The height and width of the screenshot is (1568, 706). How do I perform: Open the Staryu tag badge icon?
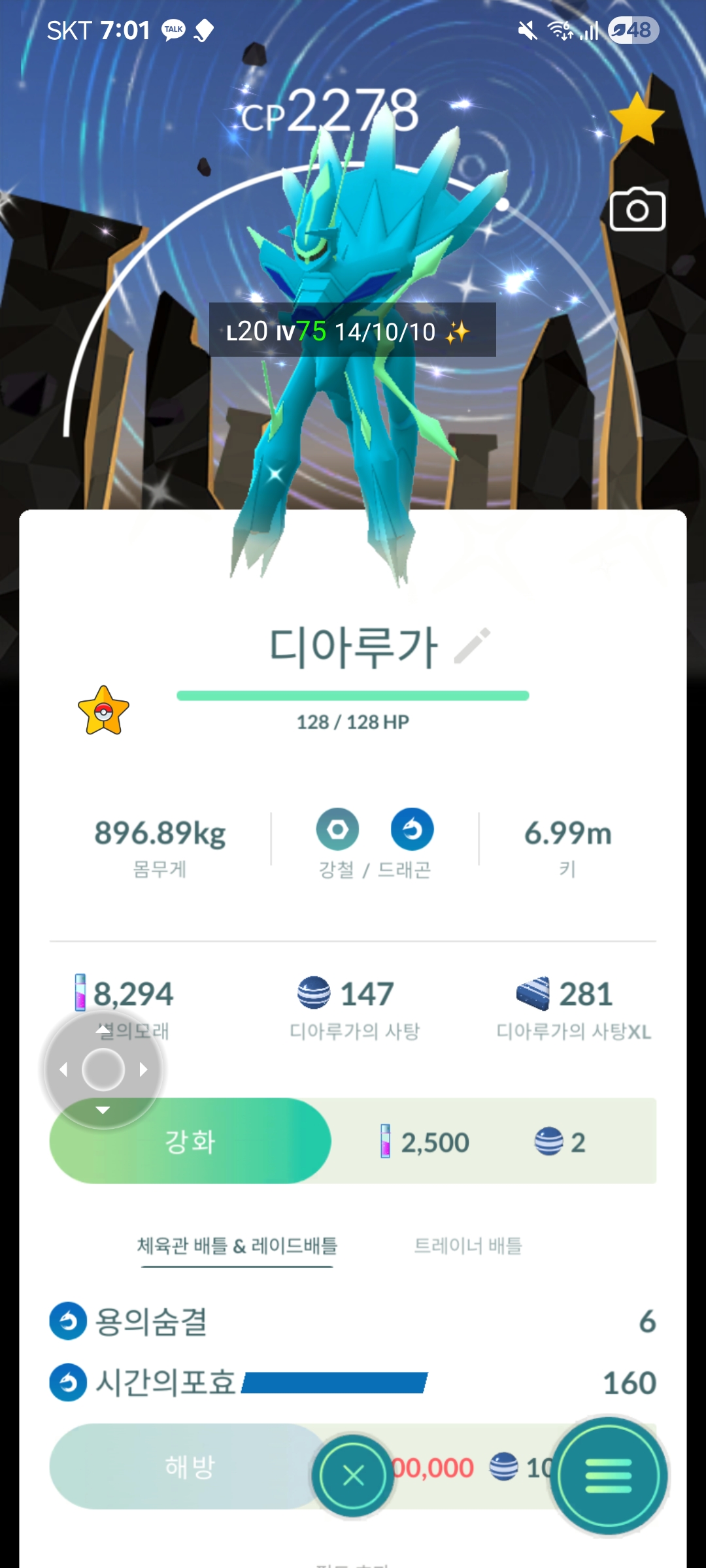[x=103, y=711]
